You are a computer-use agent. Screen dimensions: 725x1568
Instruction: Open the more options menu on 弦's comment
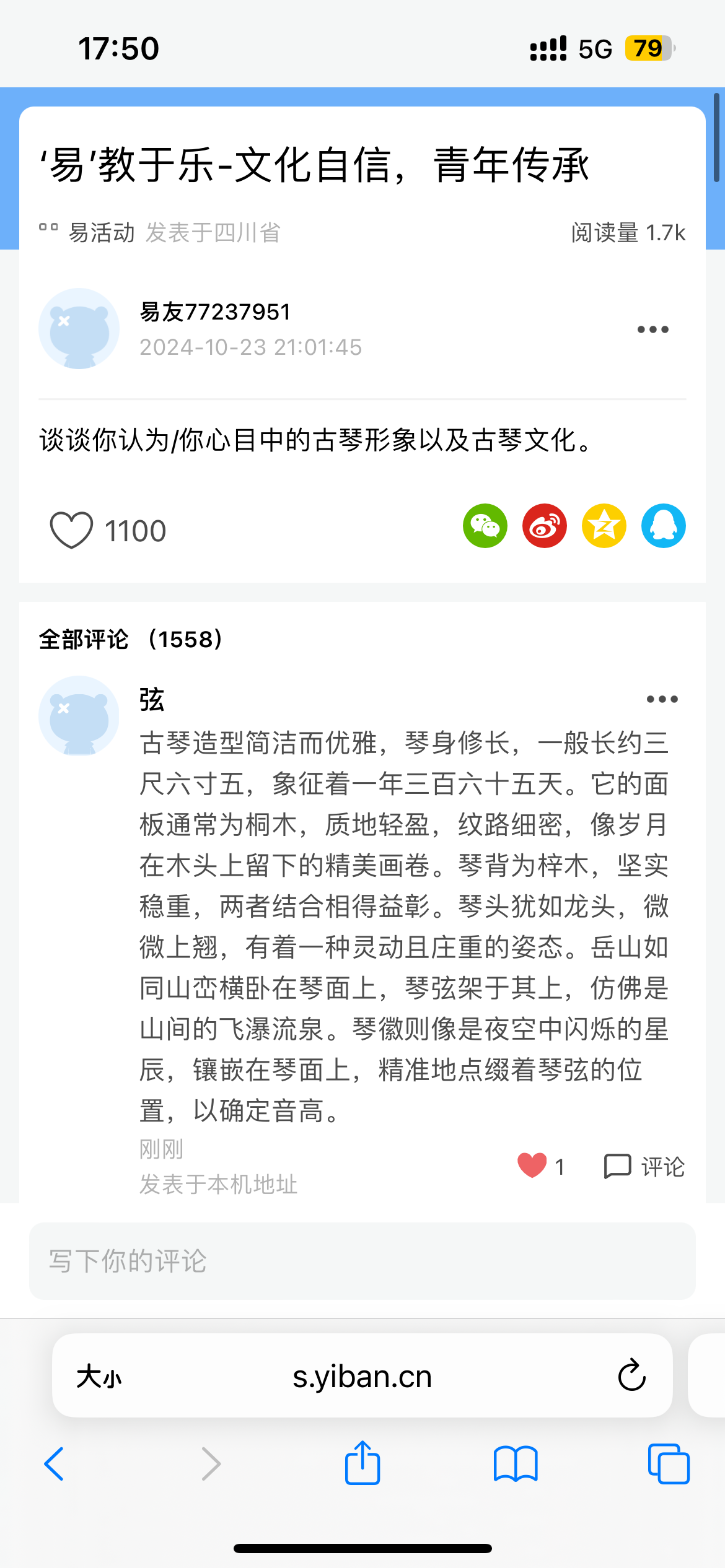pos(662,699)
